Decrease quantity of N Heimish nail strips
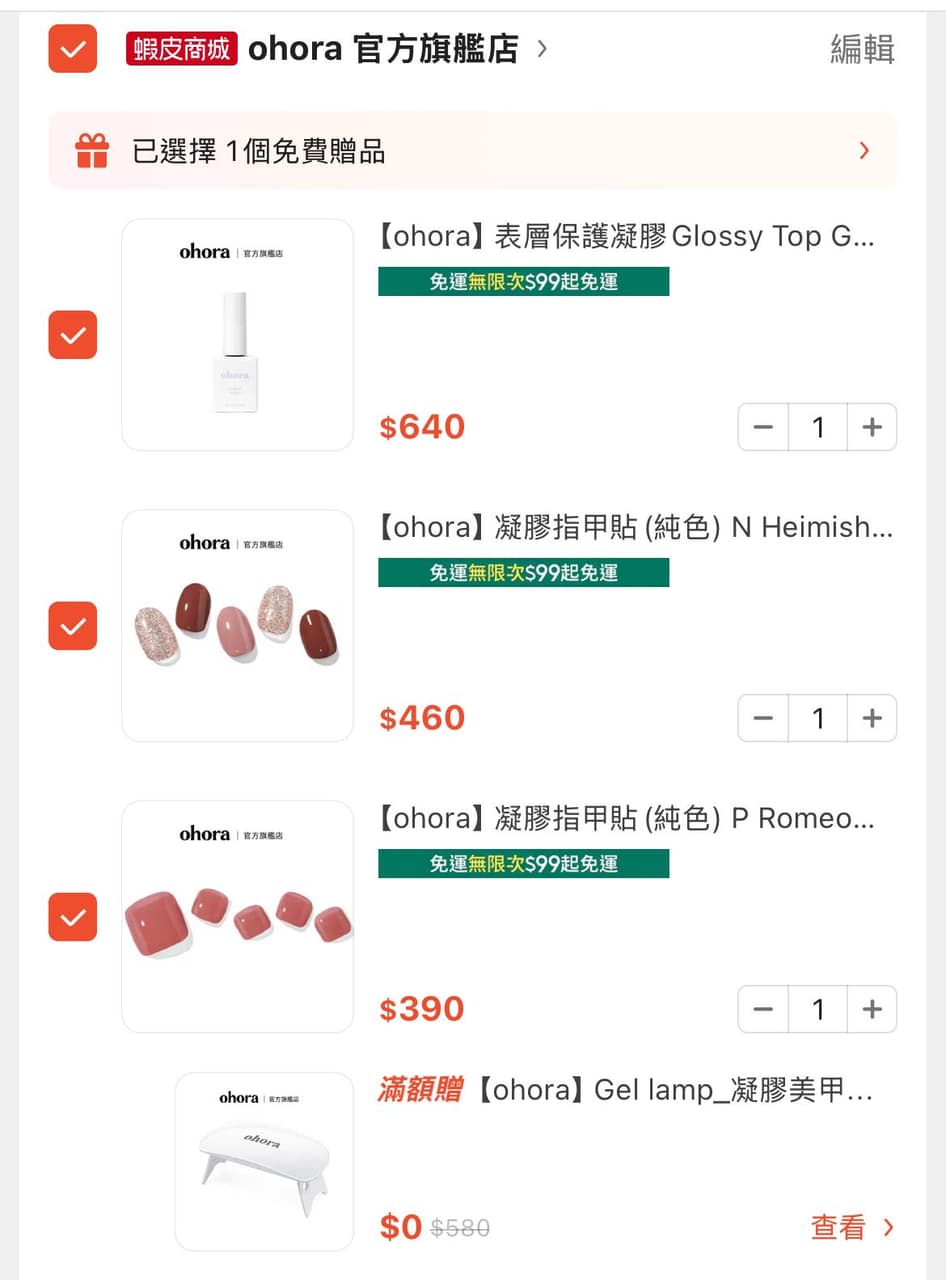Viewport: 946px width, 1280px height. pyautogui.click(x=763, y=718)
